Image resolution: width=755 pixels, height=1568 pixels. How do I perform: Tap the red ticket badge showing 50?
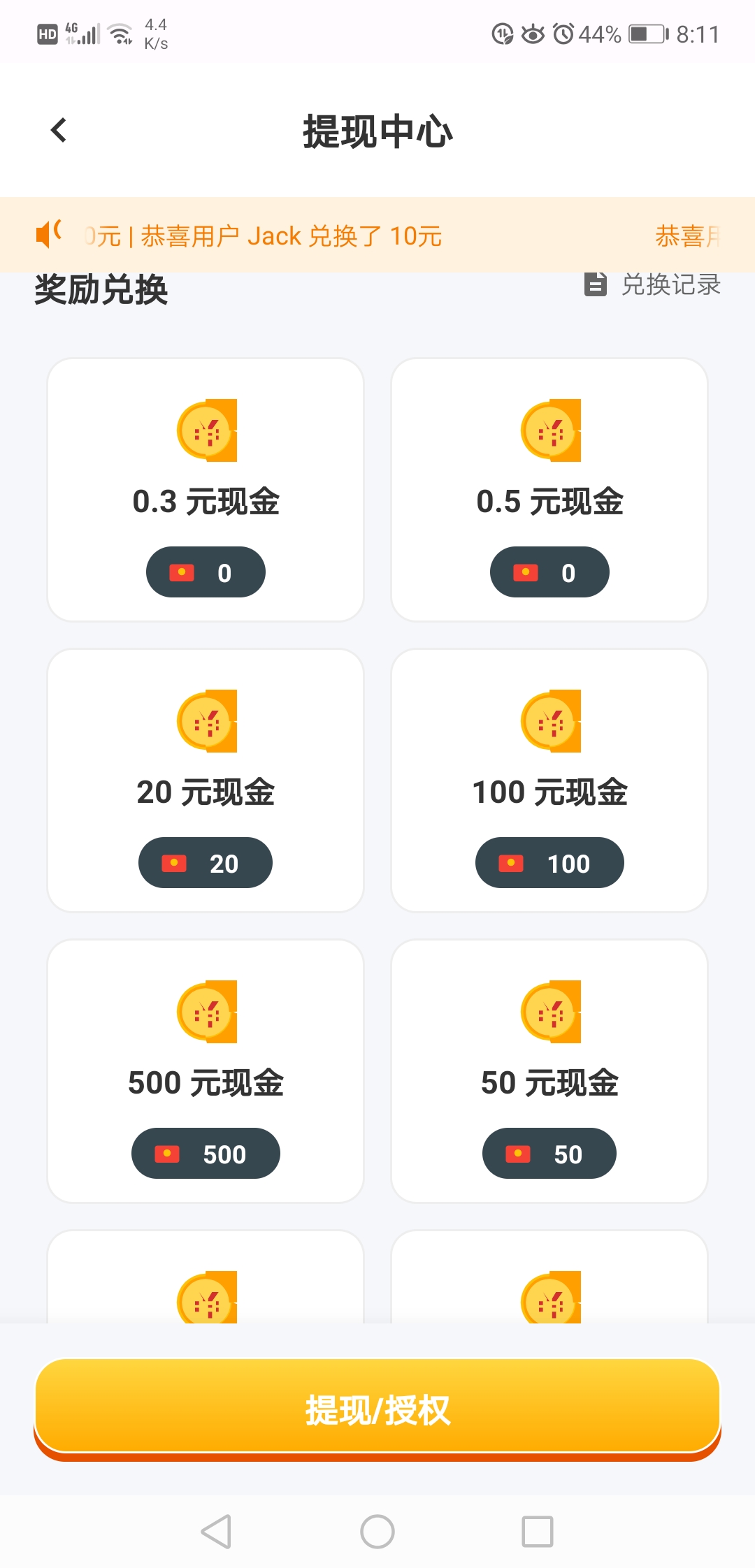(x=549, y=1153)
